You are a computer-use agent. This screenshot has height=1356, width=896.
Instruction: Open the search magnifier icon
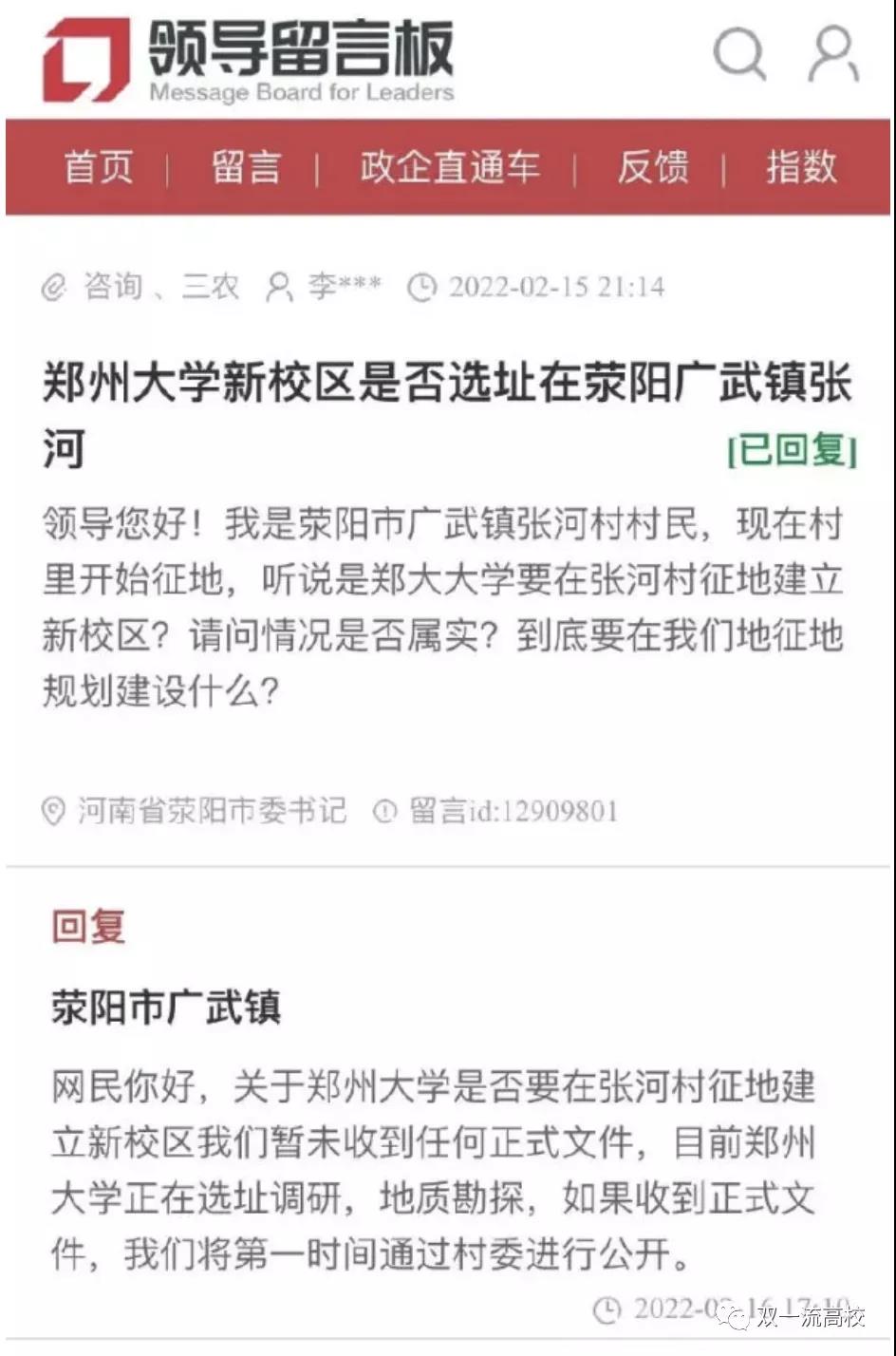(738, 54)
